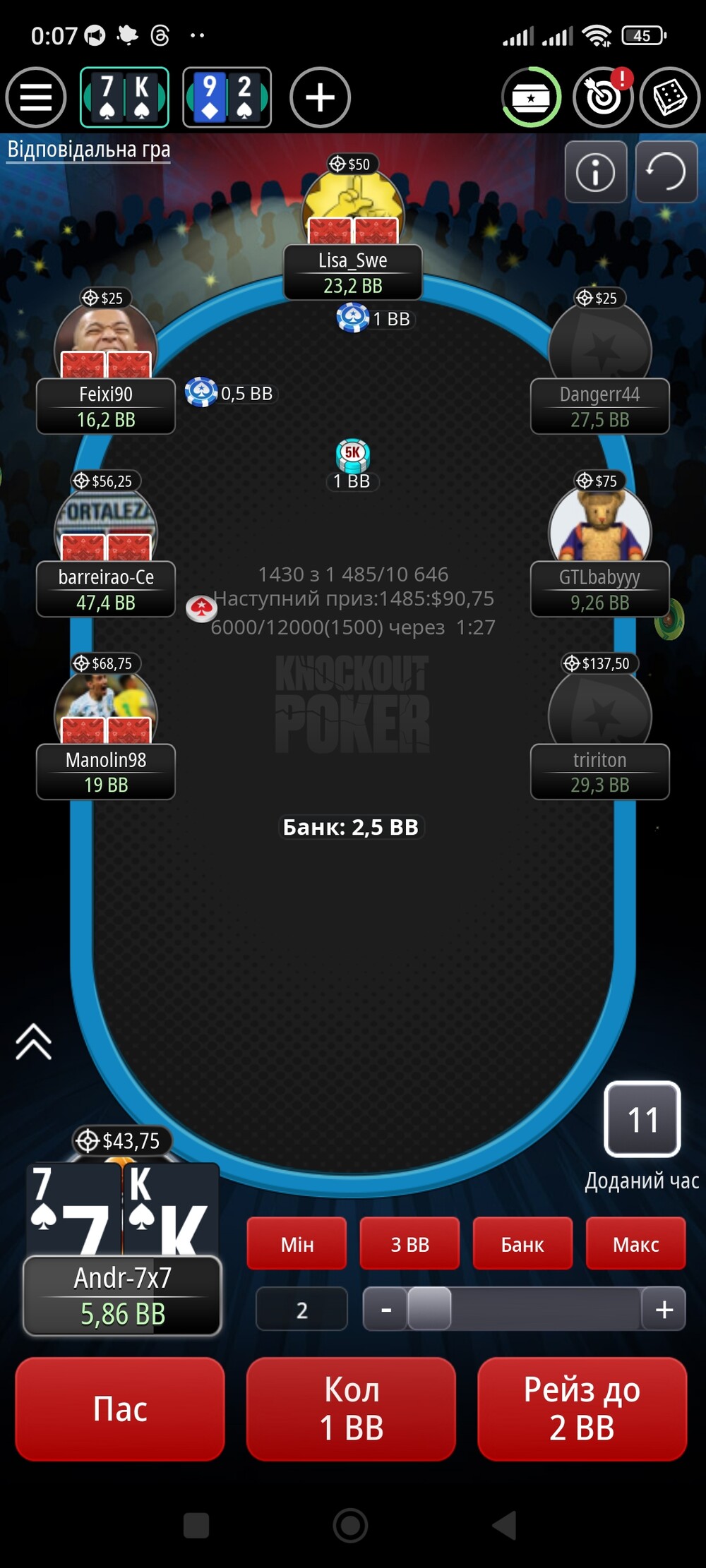706x1568 pixels.
Task: Open the hamburger main menu
Action: pyautogui.click(x=36, y=97)
